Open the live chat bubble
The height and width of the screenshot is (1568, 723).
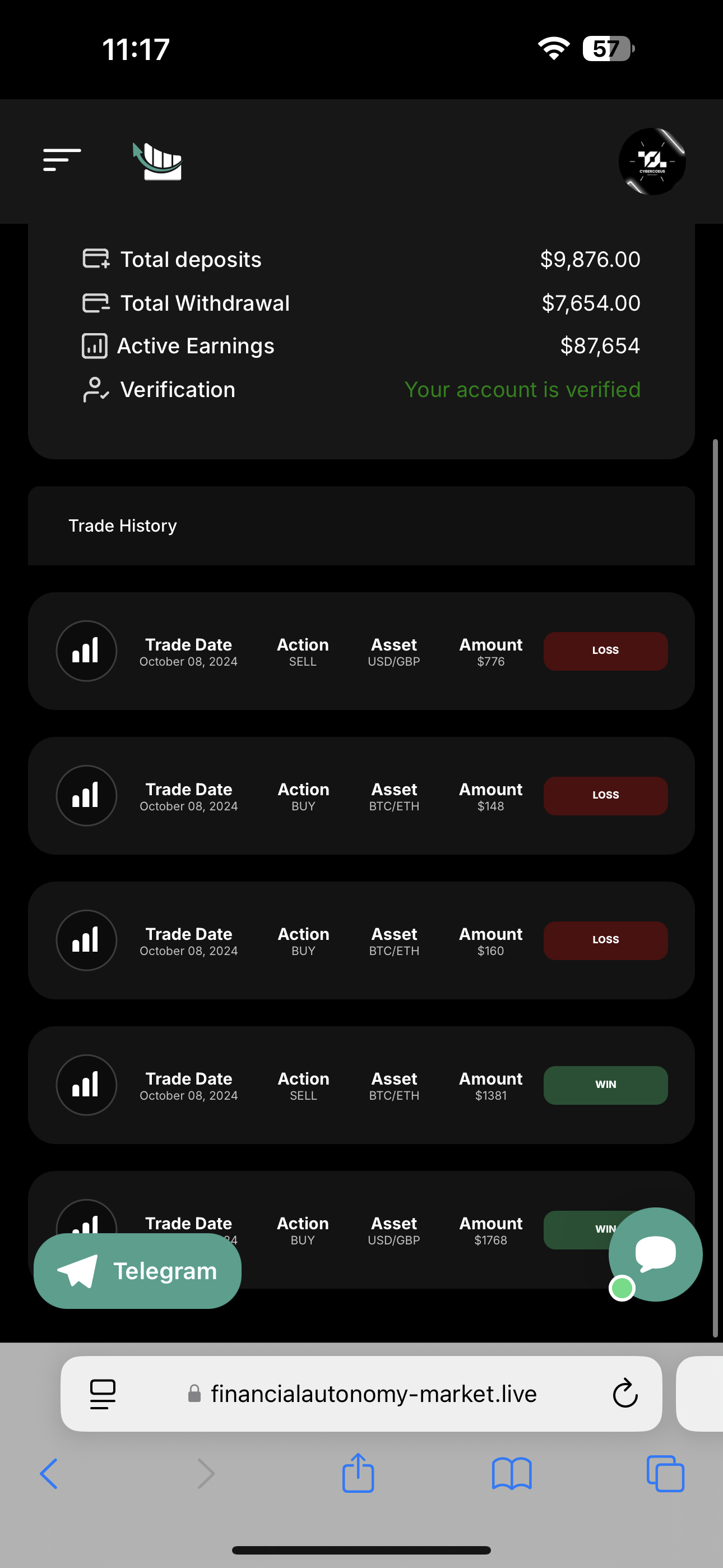click(655, 1255)
